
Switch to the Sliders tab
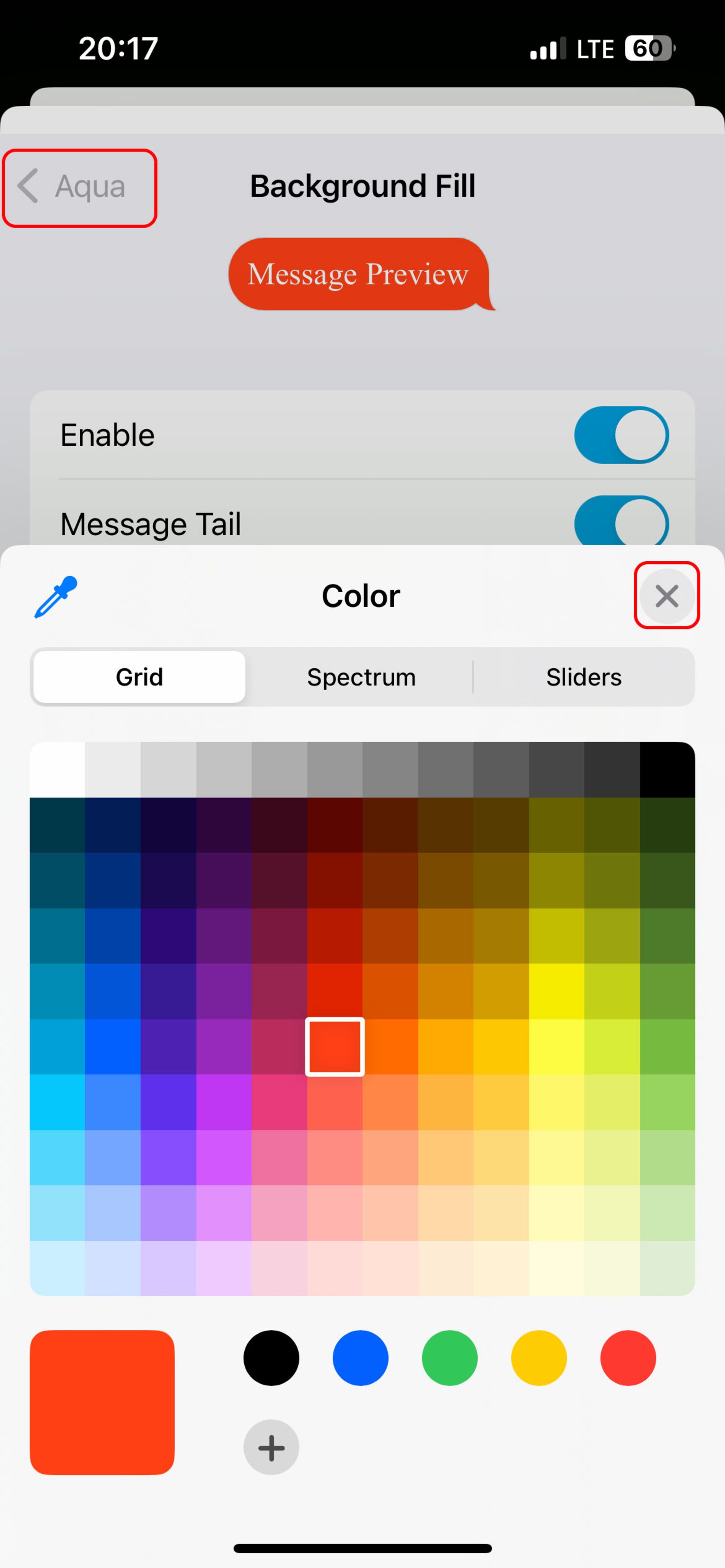coord(583,677)
